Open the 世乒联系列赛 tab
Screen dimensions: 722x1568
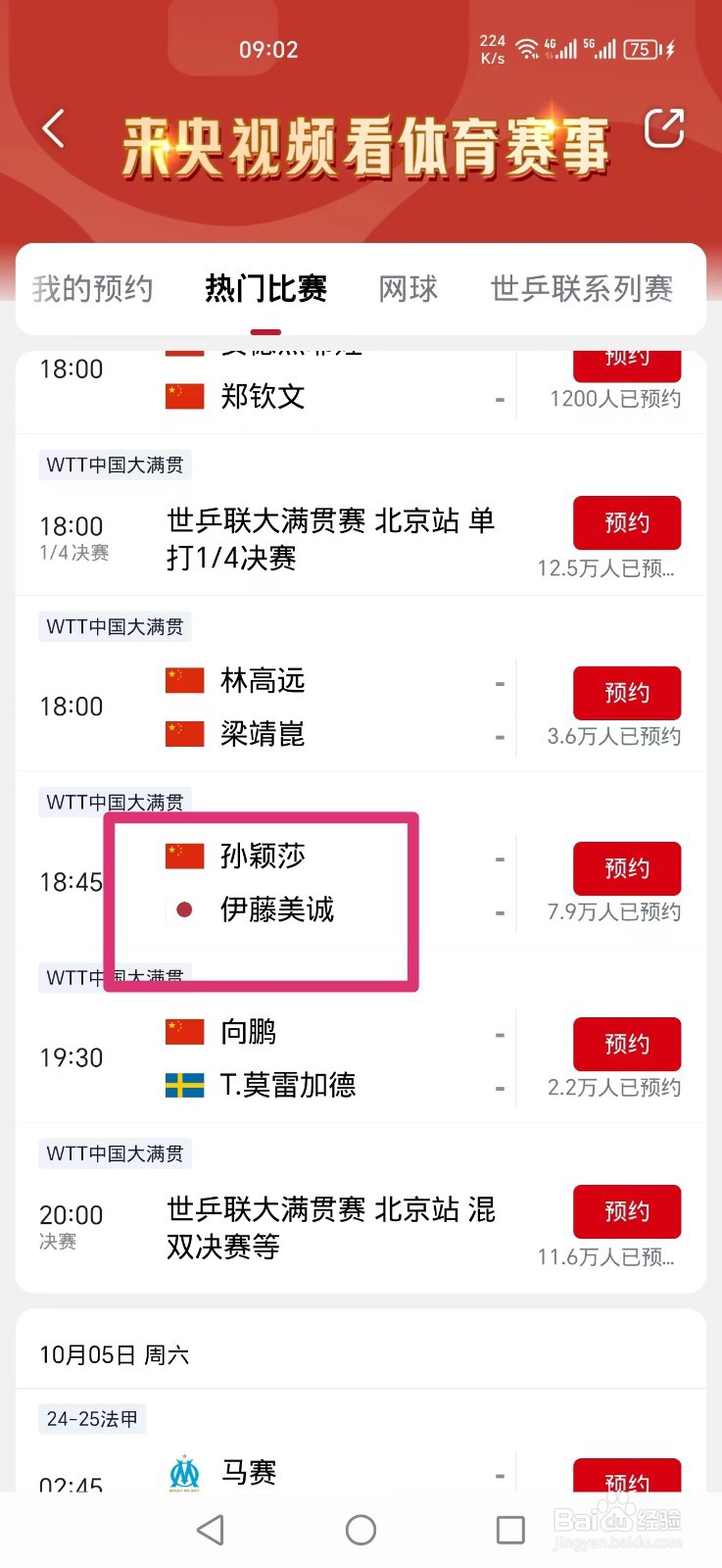[x=581, y=288]
